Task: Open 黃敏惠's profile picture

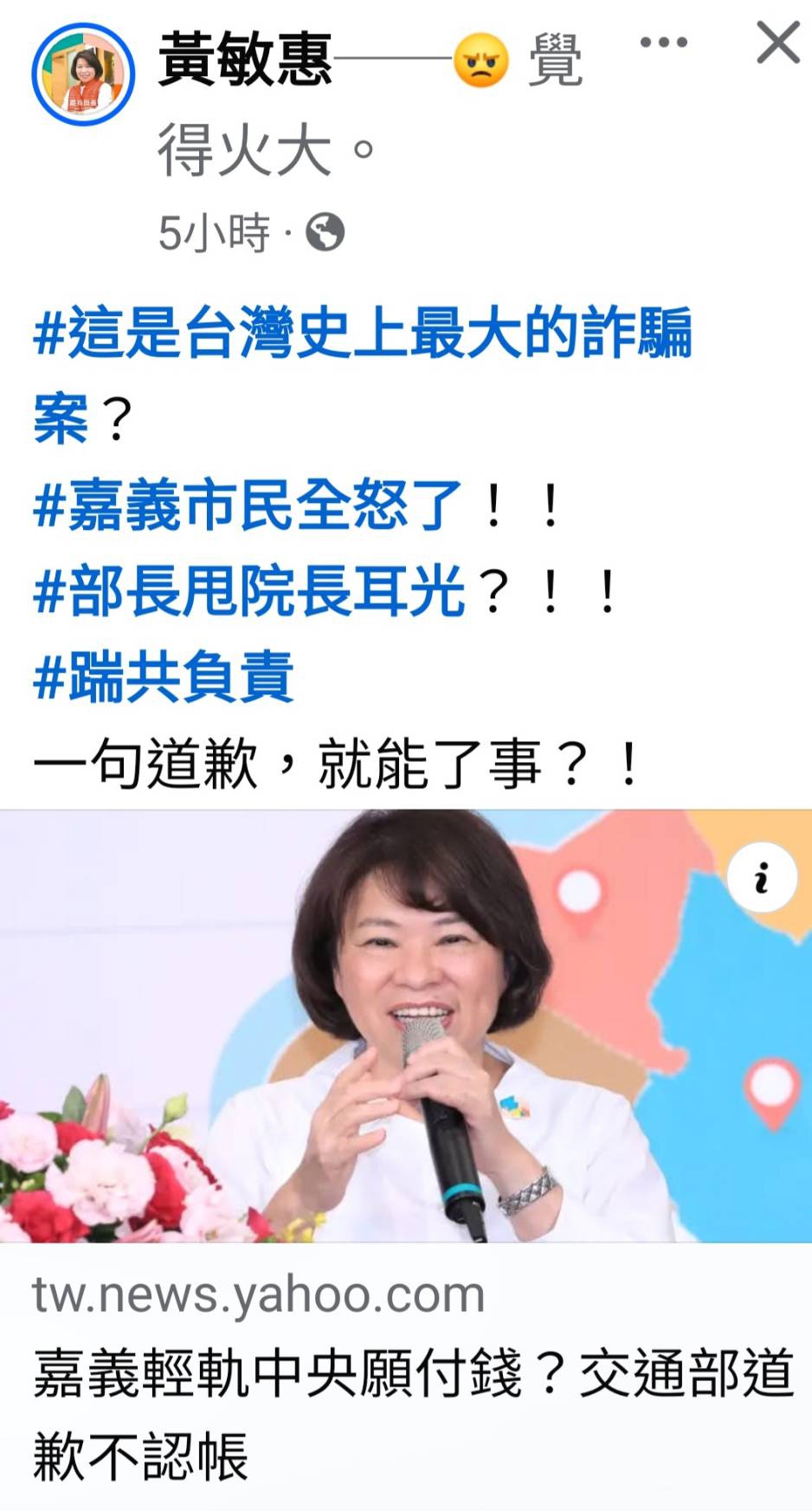Action: tap(83, 74)
